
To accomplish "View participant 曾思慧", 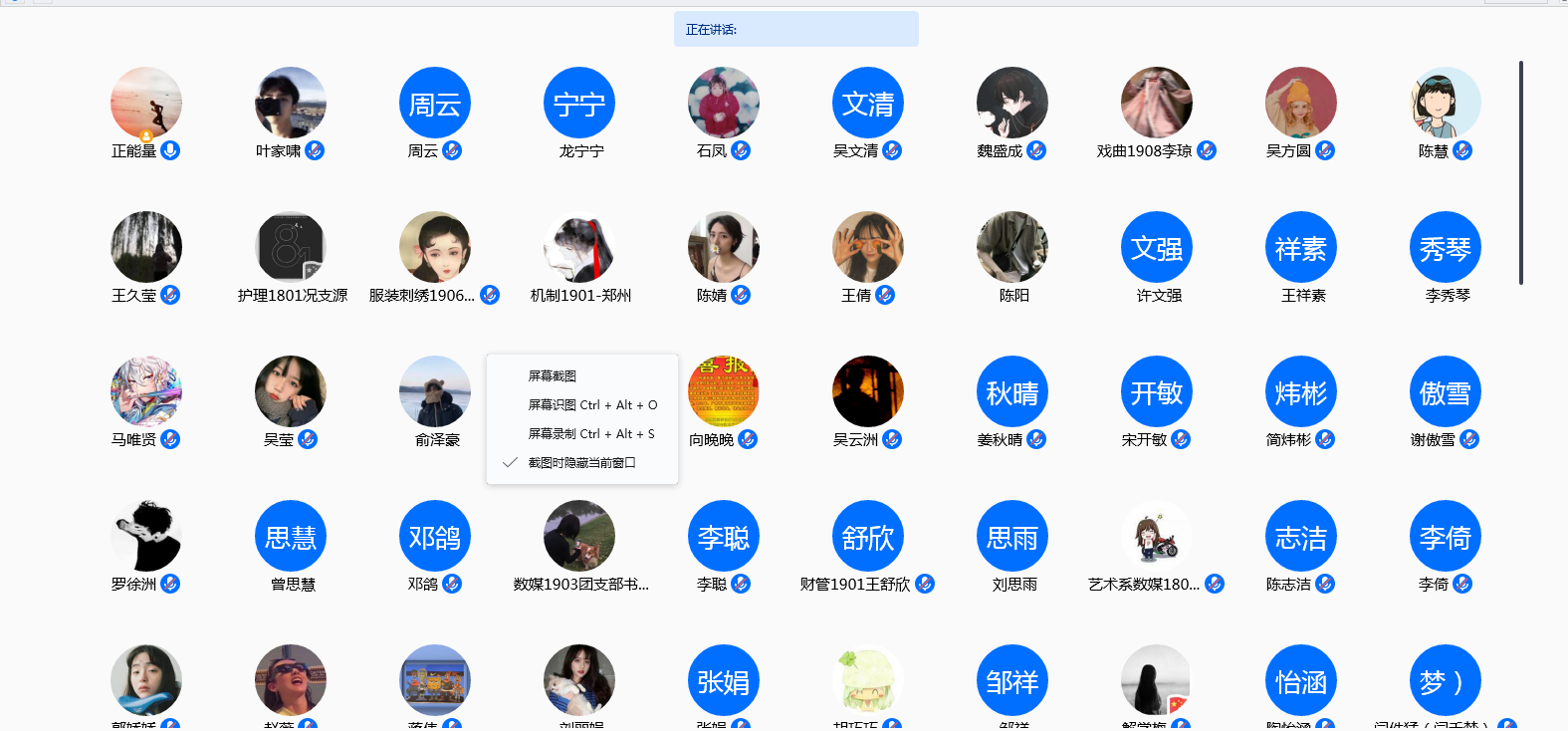I will (291, 537).
